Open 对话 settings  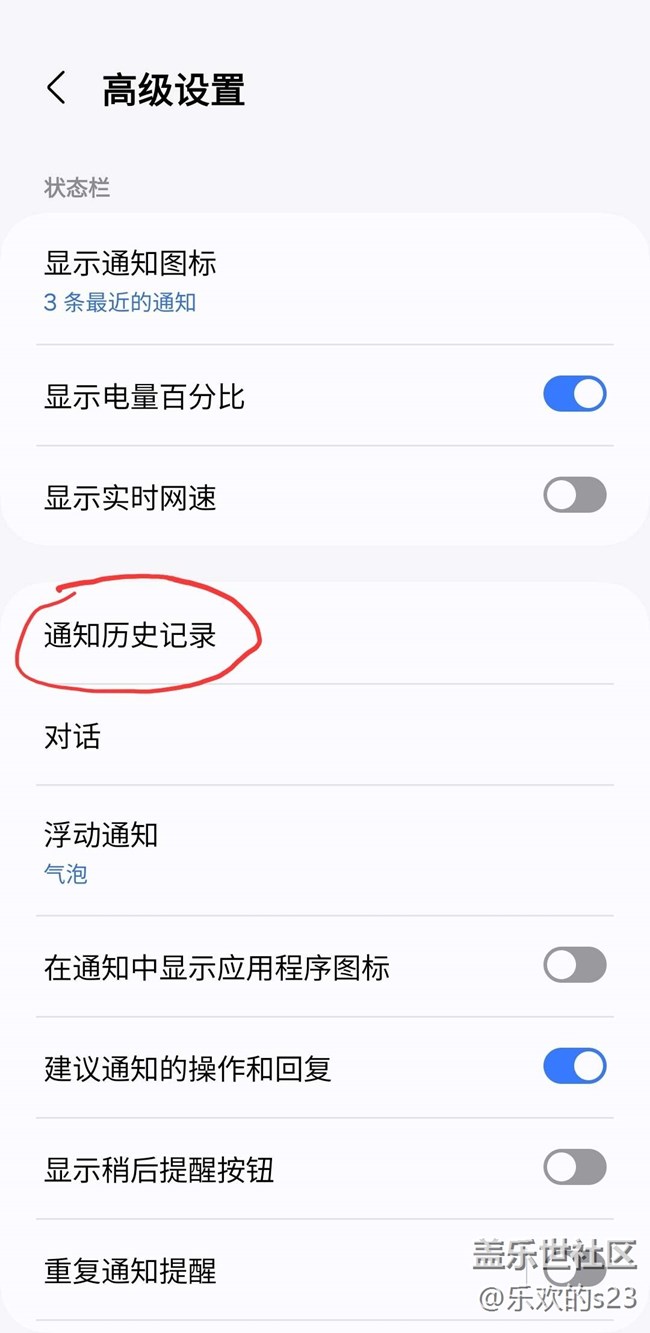[72, 737]
